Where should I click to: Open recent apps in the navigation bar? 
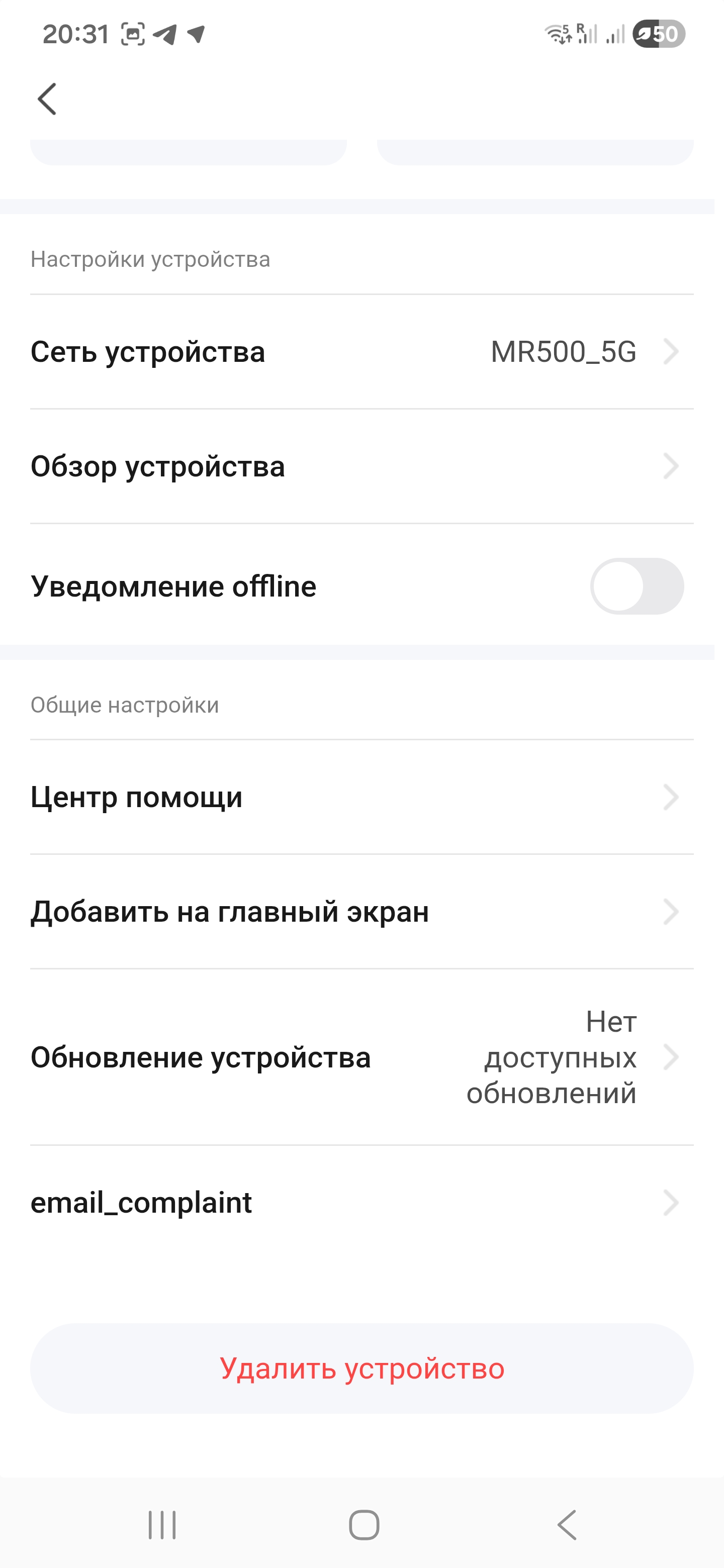(162, 1525)
